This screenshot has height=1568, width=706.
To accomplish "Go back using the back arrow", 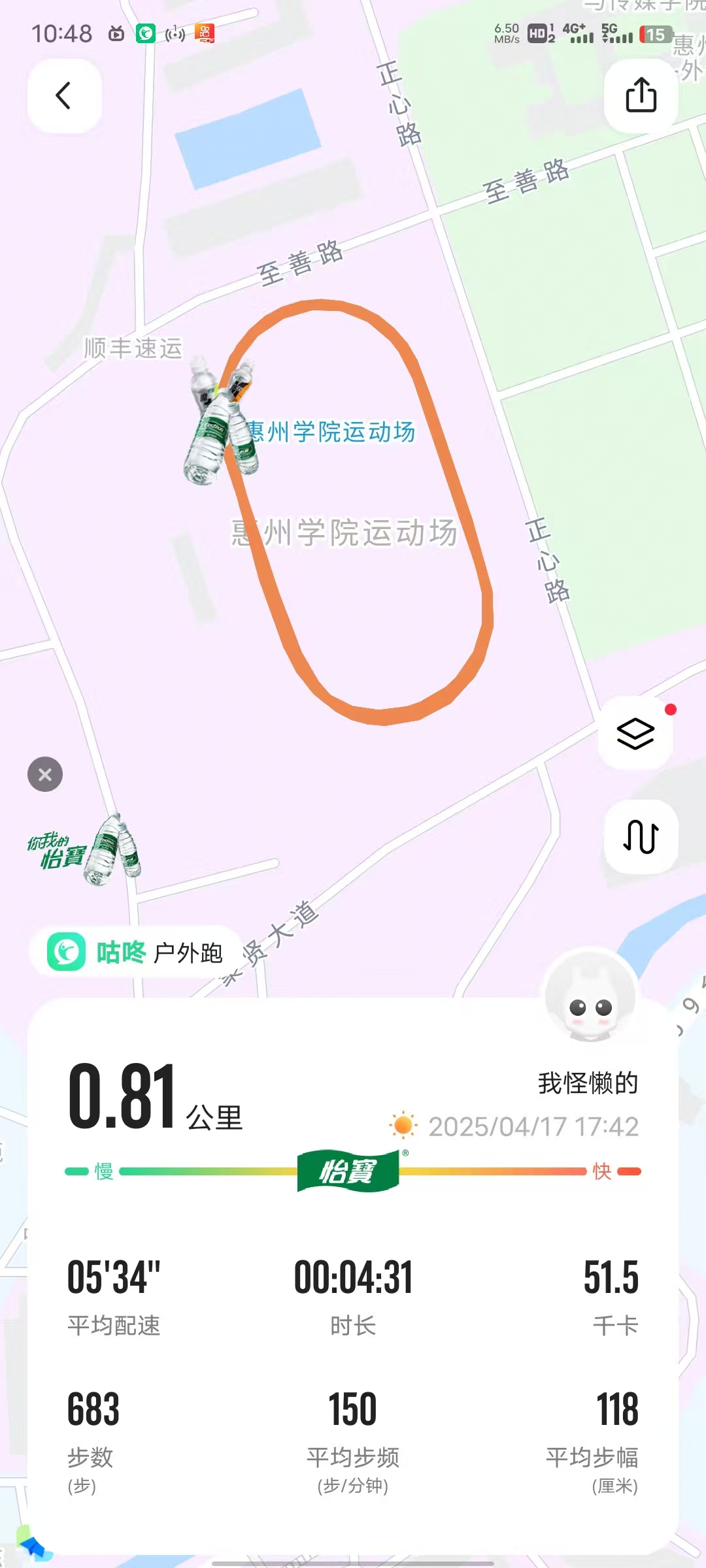I will pyautogui.click(x=64, y=96).
